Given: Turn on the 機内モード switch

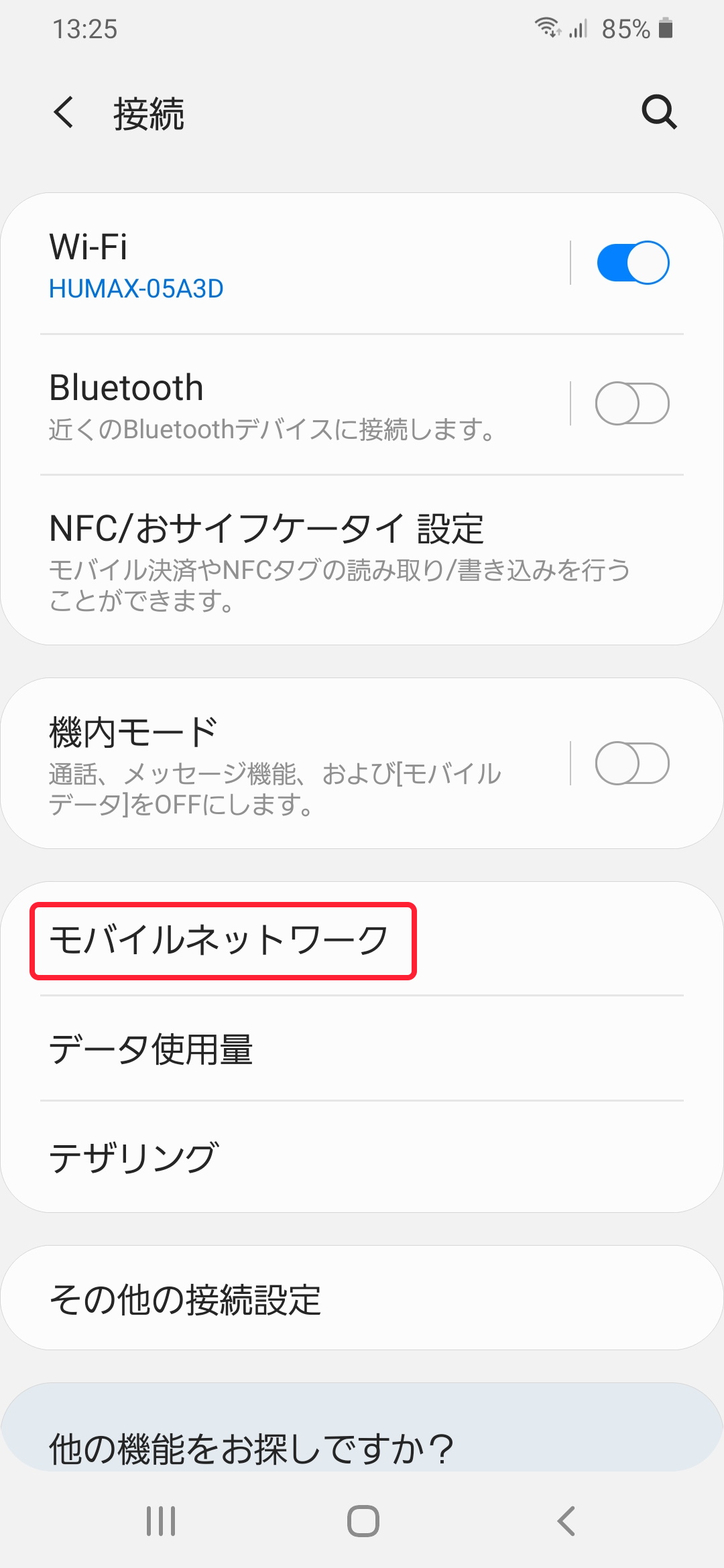Looking at the screenshot, I should [632, 763].
